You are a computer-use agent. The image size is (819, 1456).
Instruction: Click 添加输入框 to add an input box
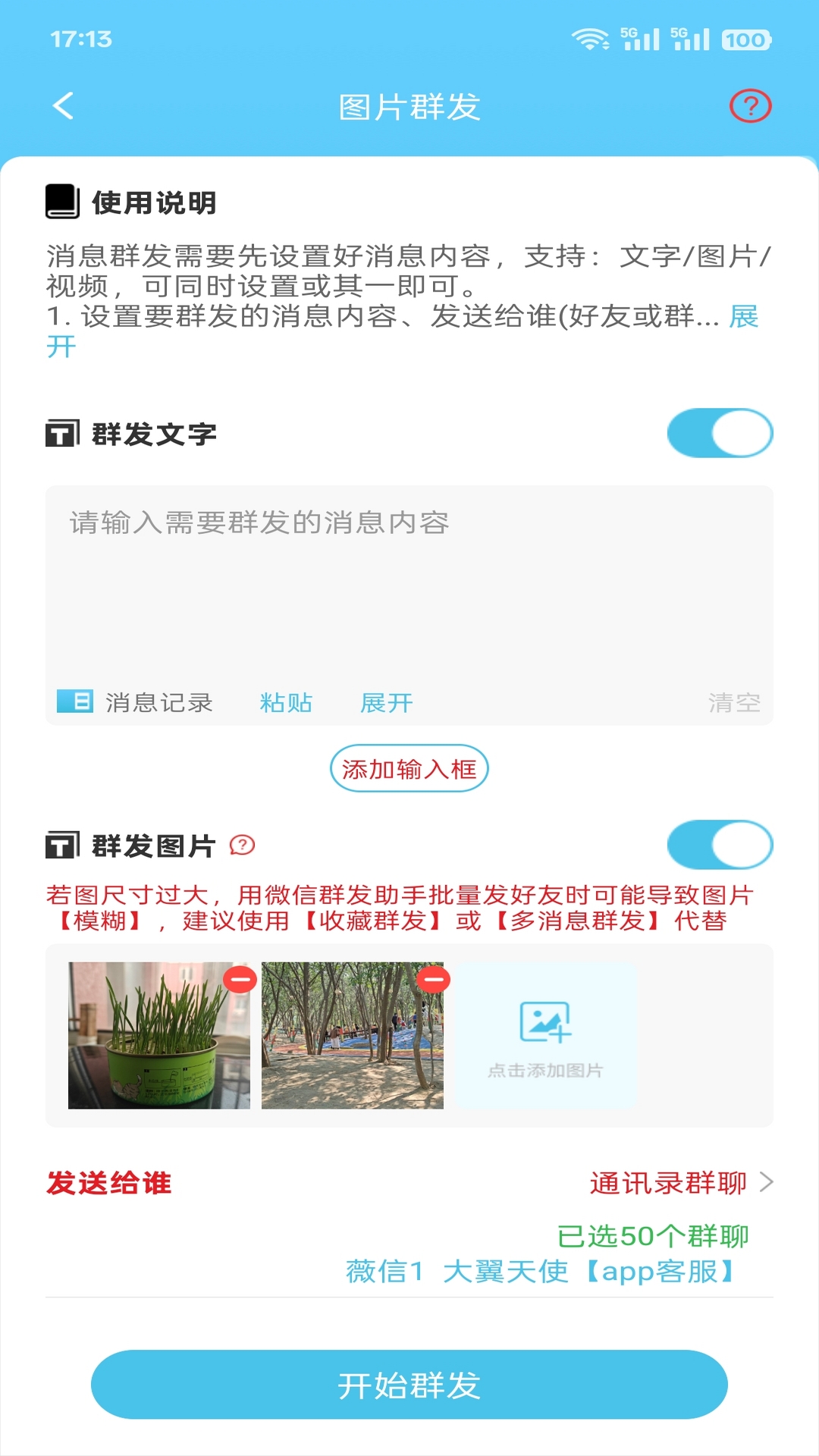[x=409, y=768]
